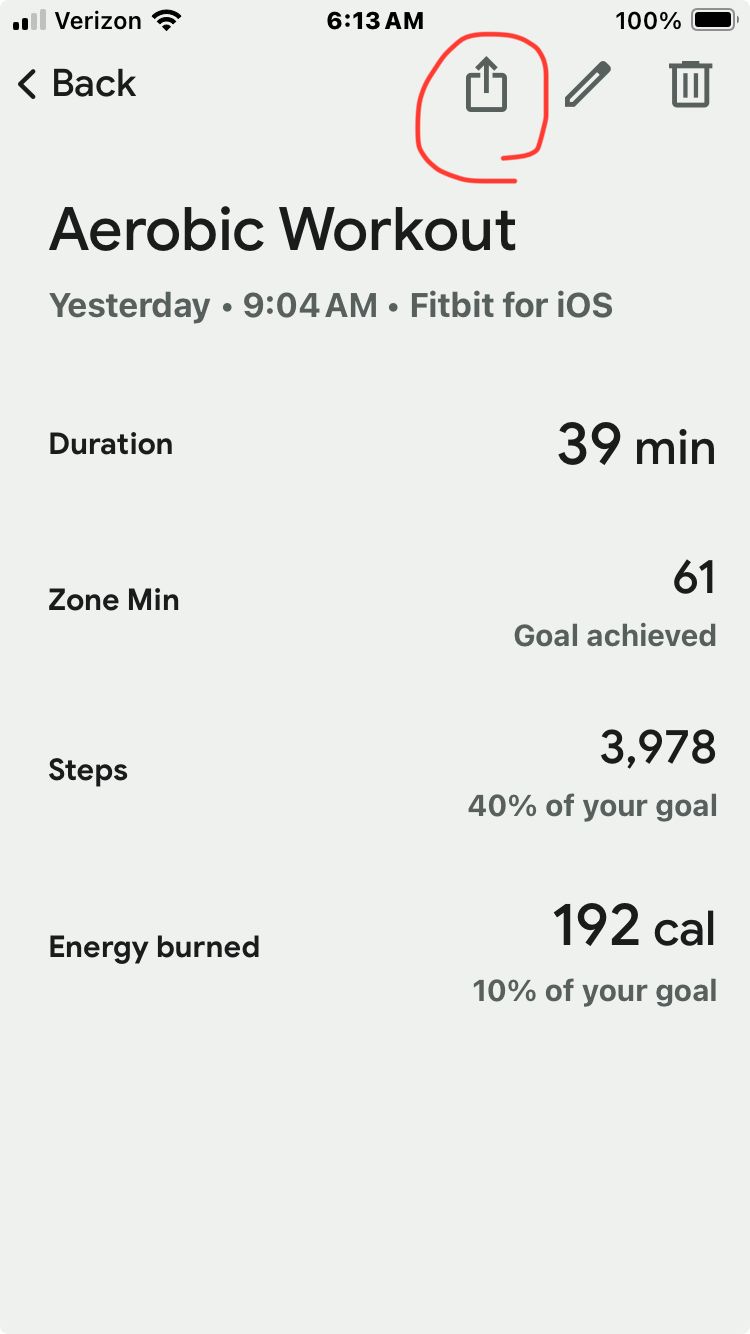Delete this workout using the trash icon
This screenshot has height=1334, width=750.
(x=690, y=85)
